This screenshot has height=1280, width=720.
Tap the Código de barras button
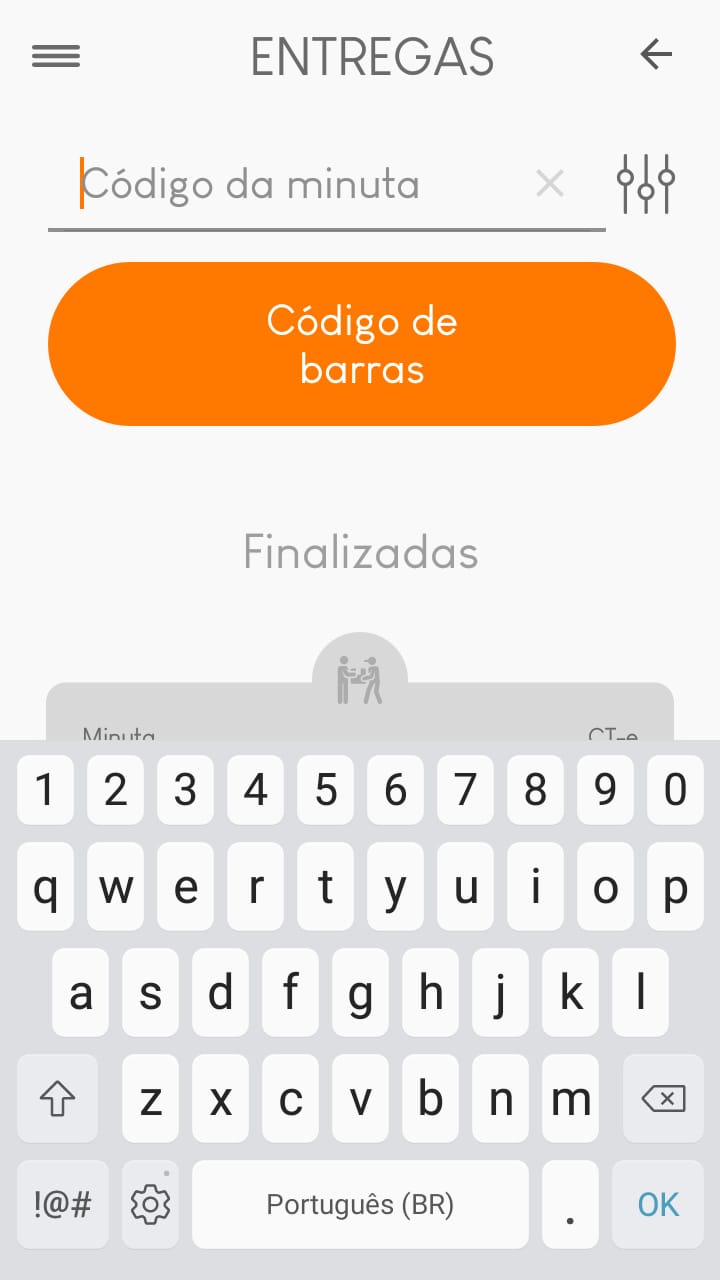[362, 344]
